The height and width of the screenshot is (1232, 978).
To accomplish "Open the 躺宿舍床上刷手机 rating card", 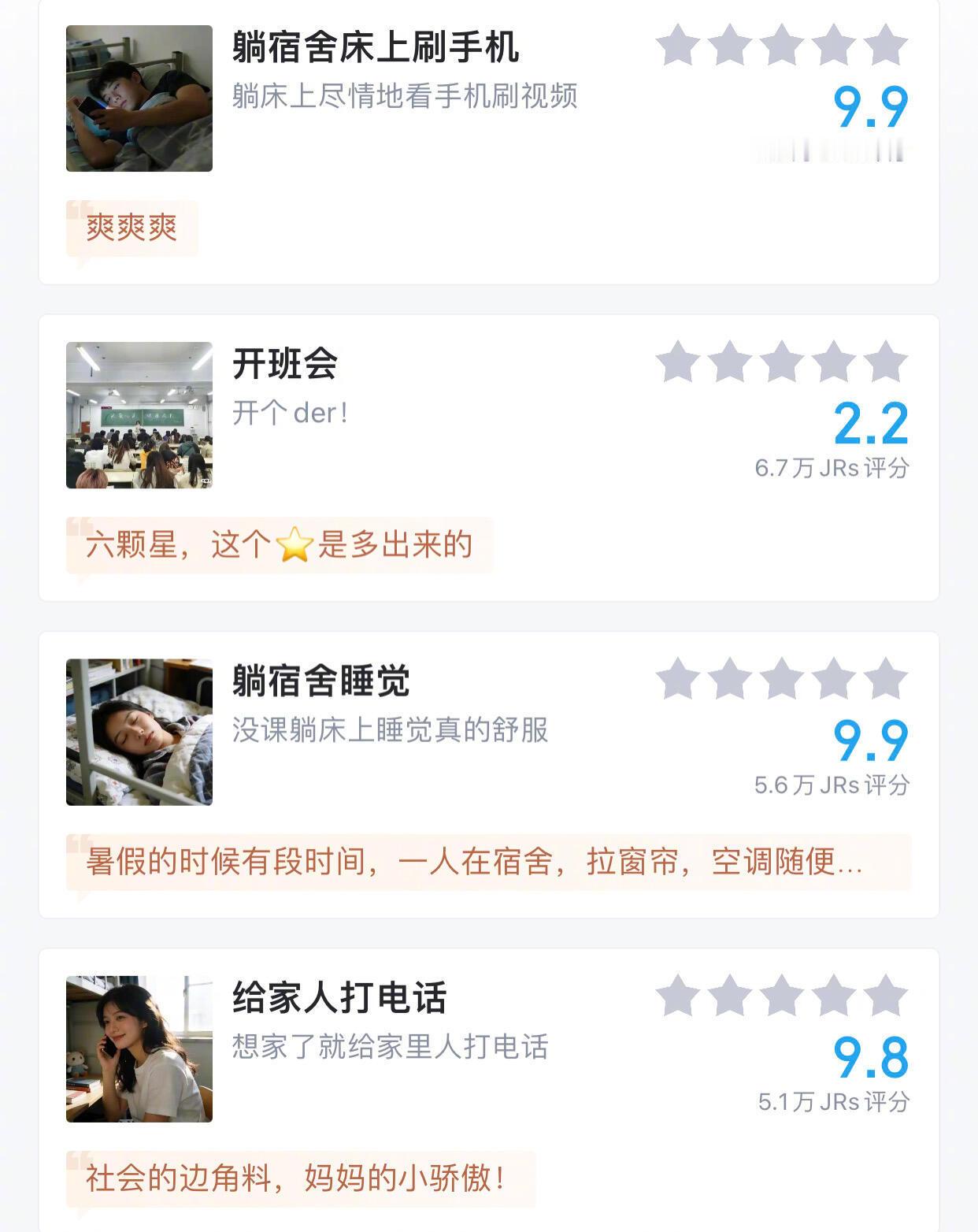I will (x=488, y=142).
